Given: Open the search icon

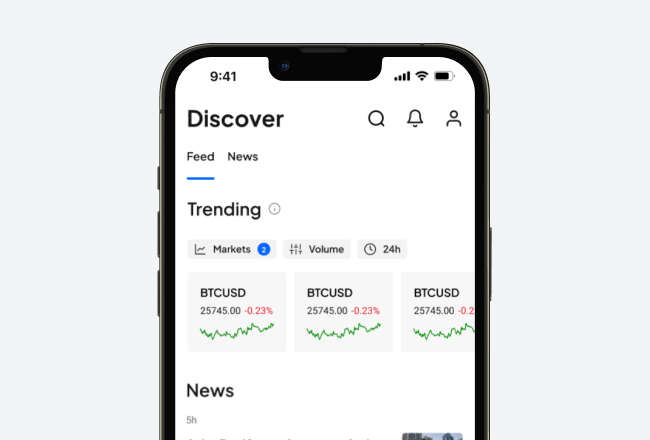Looking at the screenshot, I should (376, 119).
